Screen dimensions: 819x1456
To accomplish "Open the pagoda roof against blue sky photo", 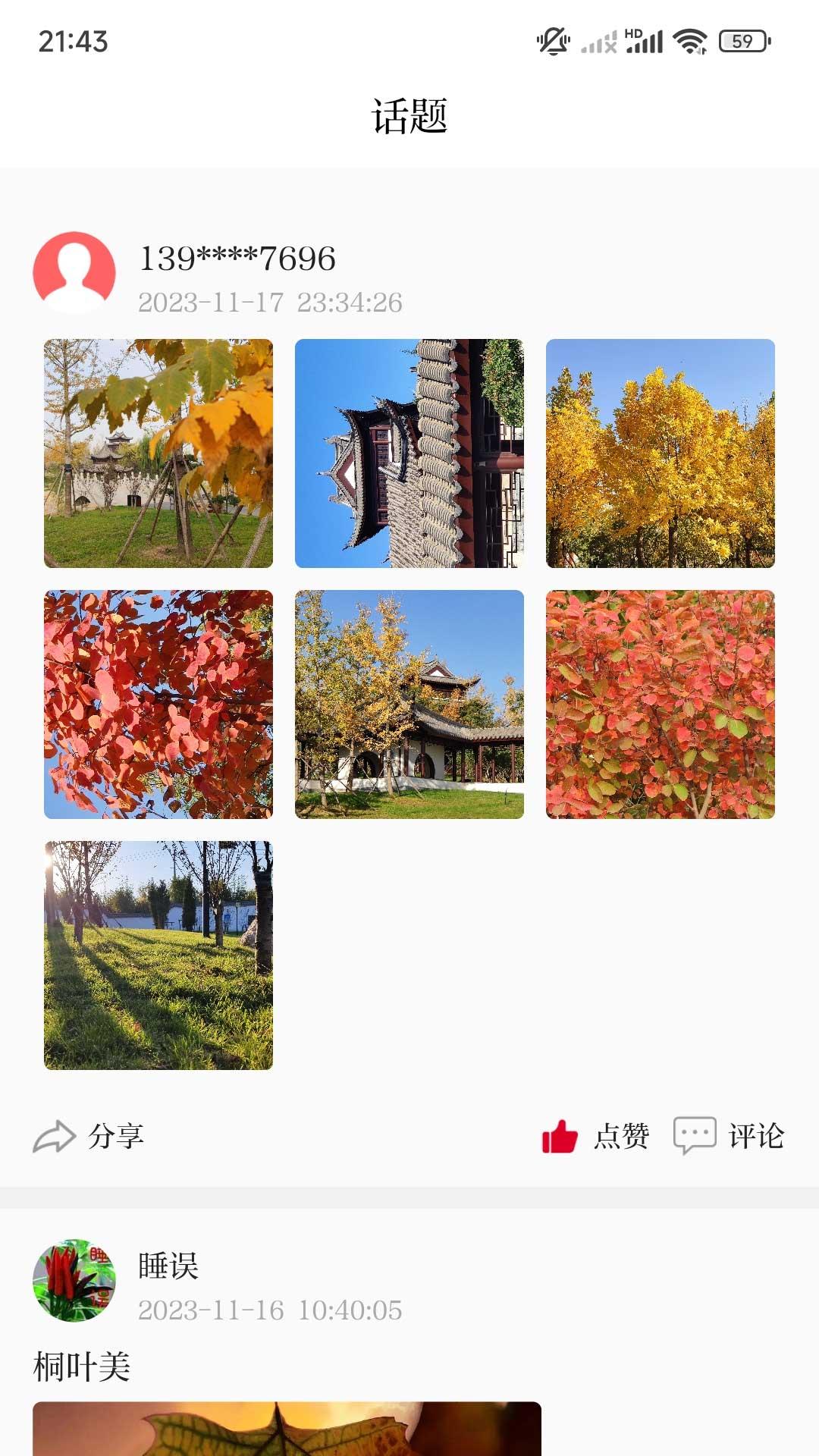I will pos(409,452).
